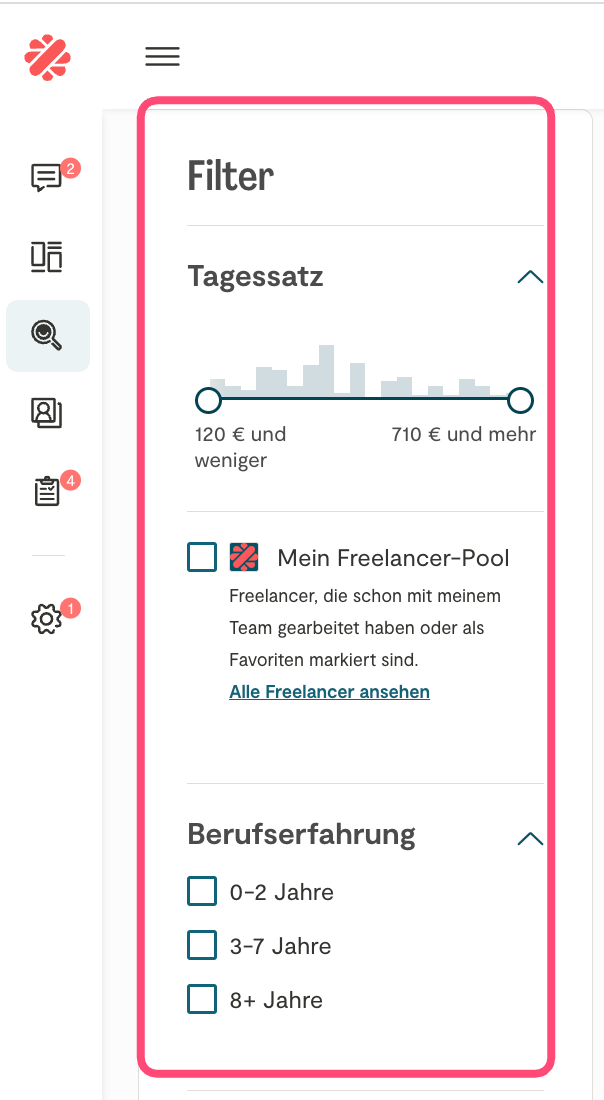Open the freelancer search icon in sidebar

47,336
